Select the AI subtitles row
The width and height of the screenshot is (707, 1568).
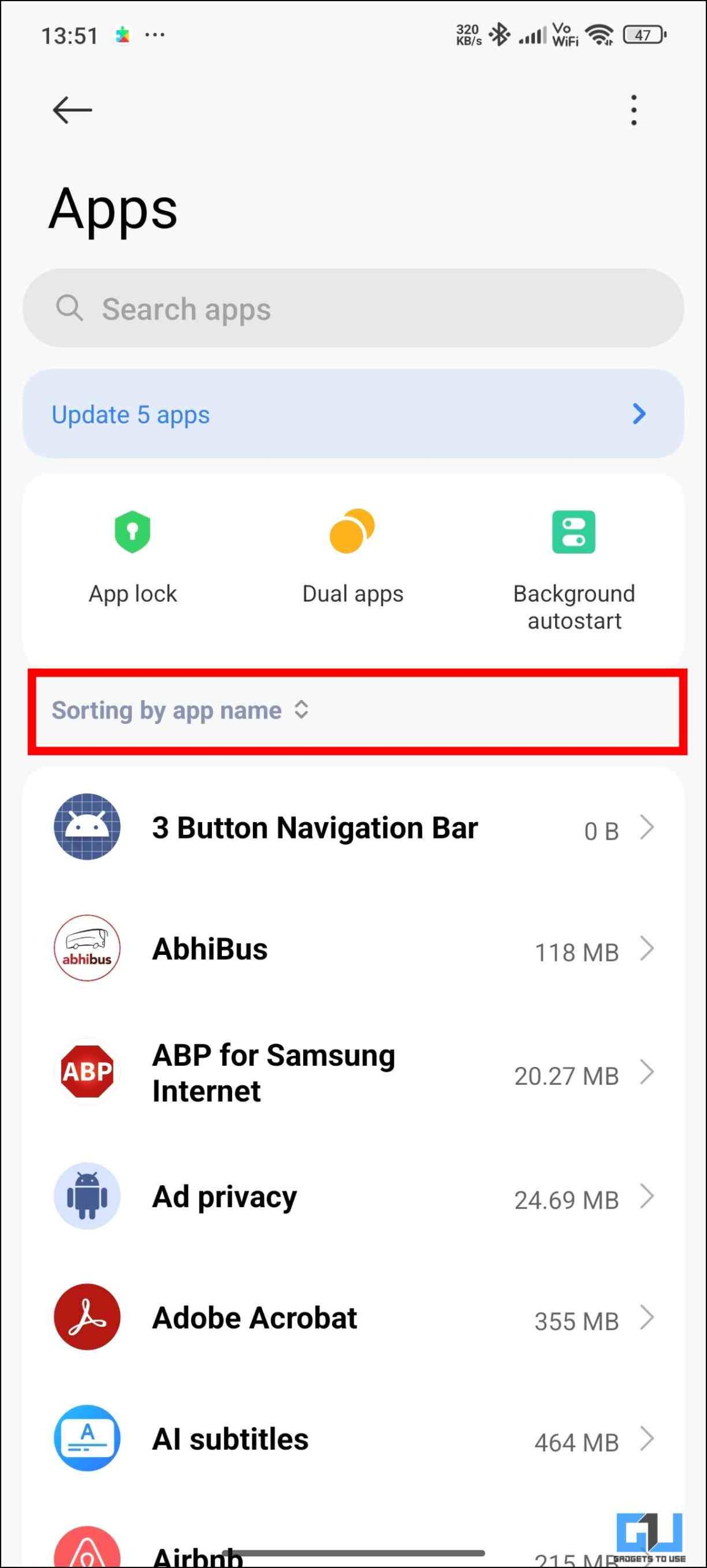(x=353, y=1439)
